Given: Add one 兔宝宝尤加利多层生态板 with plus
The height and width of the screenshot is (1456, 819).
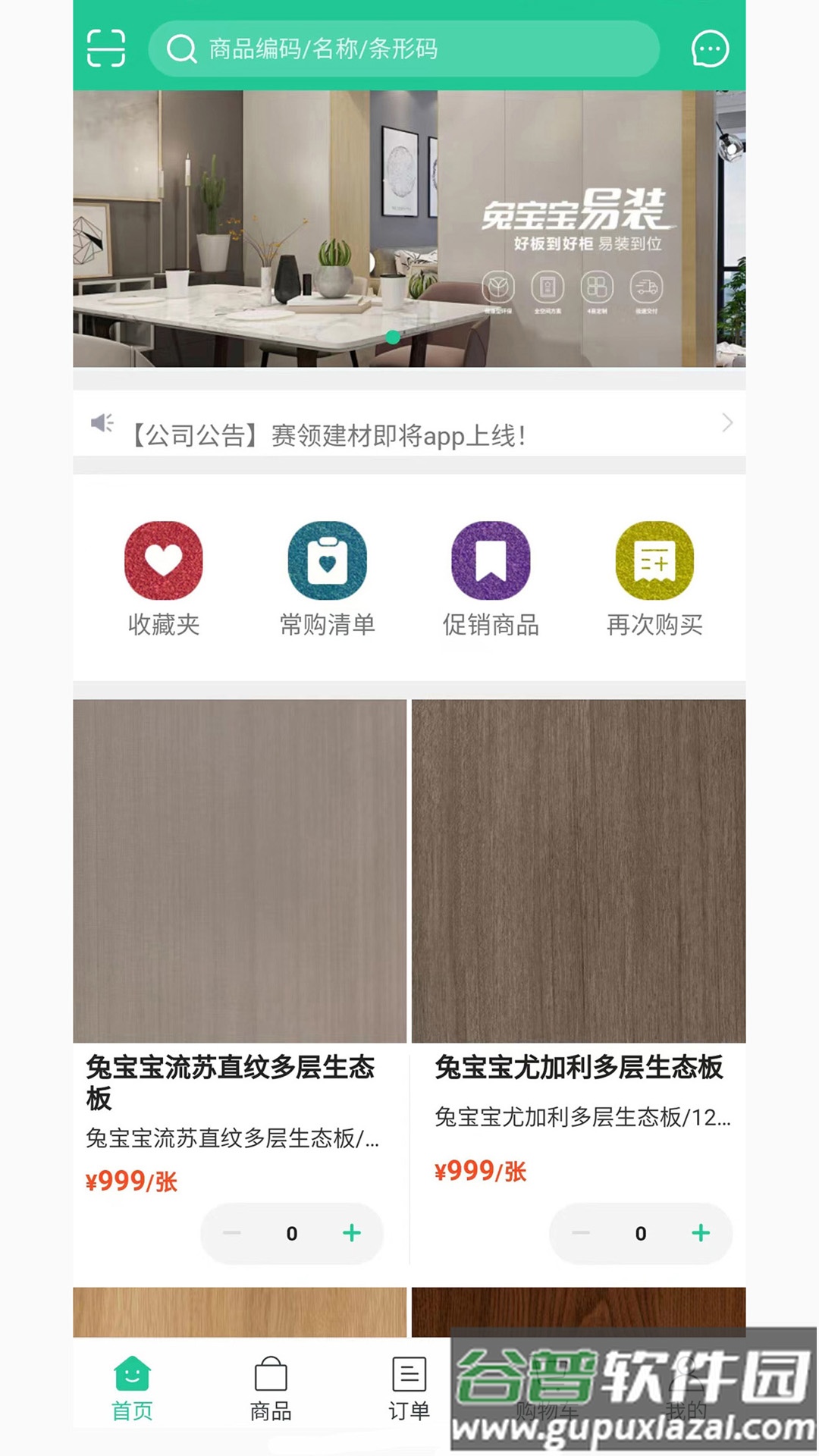Looking at the screenshot, I should click(701, 1233).
